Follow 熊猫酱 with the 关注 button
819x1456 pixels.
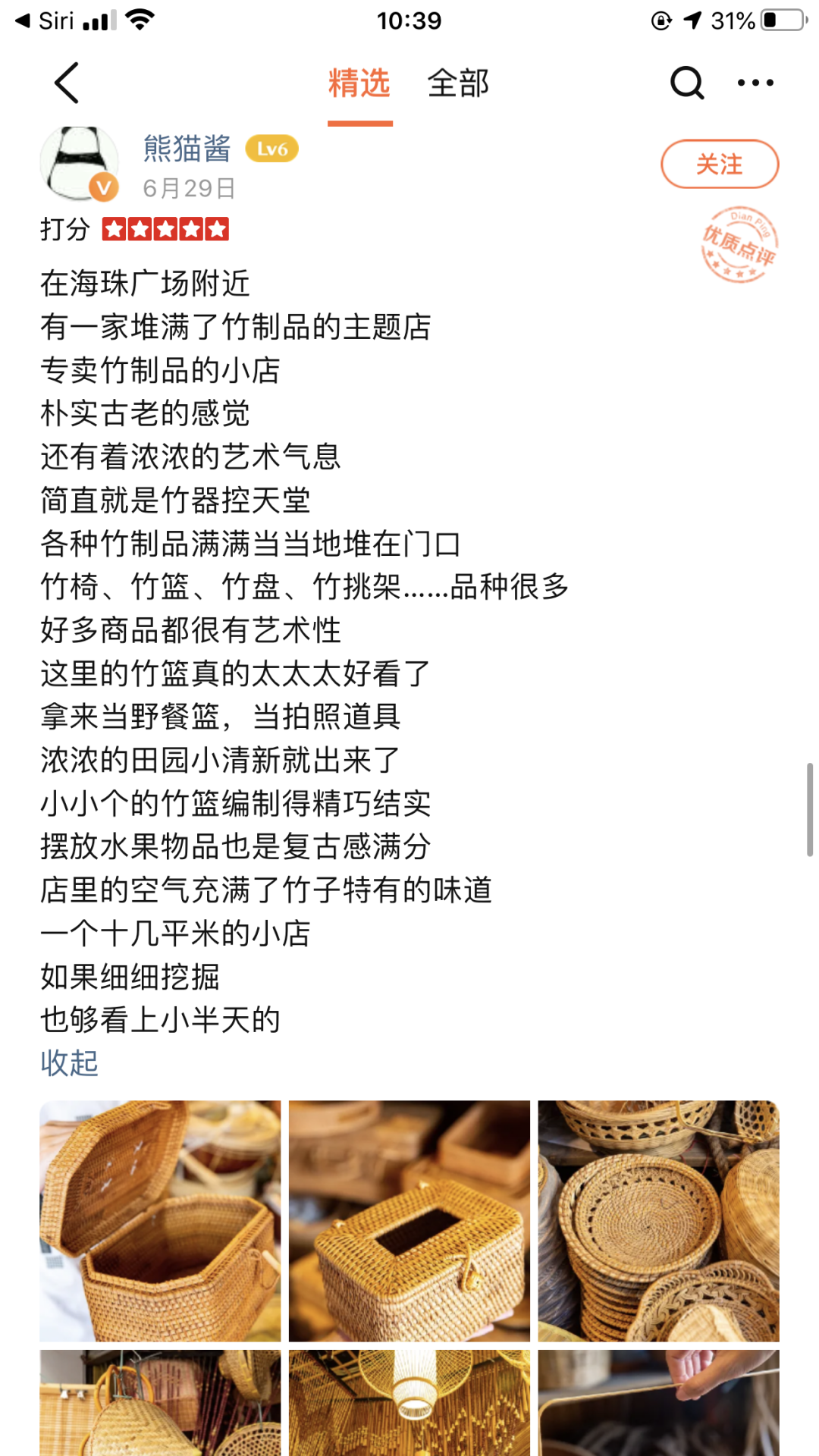(719, 164)
